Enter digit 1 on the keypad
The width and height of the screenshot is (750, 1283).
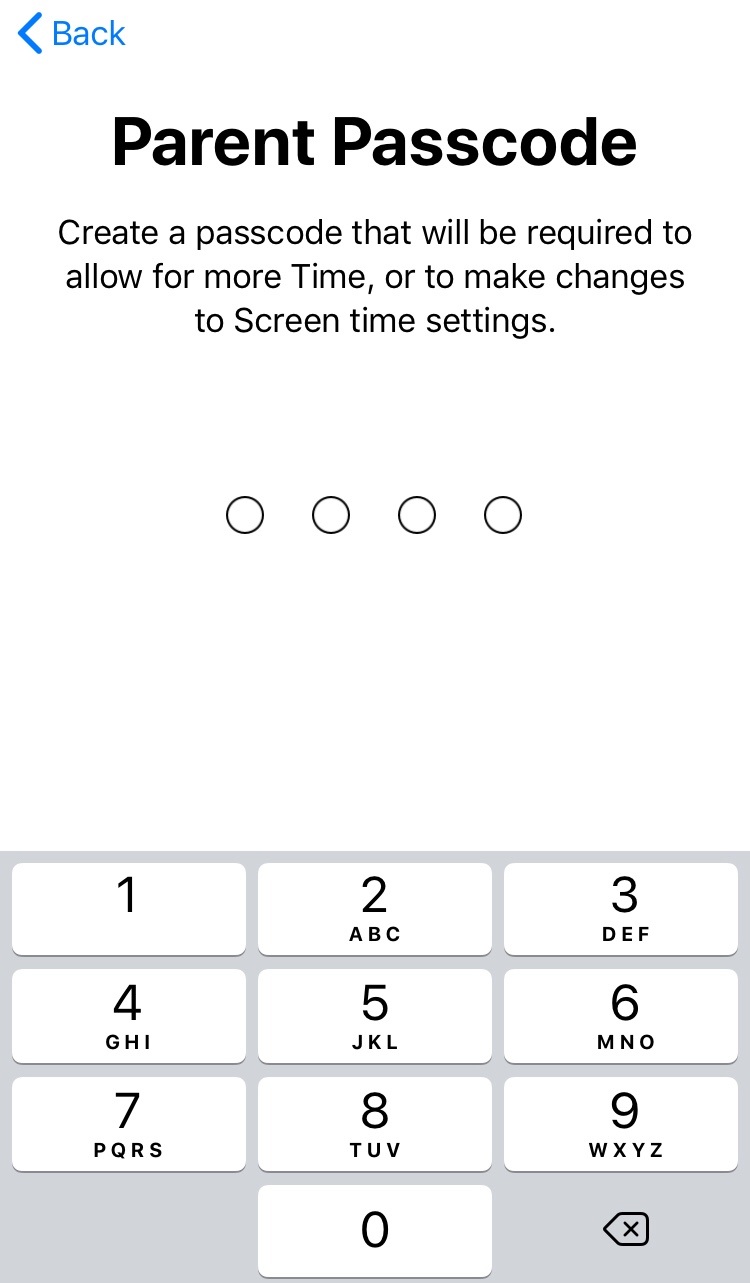tap(128, 909)
